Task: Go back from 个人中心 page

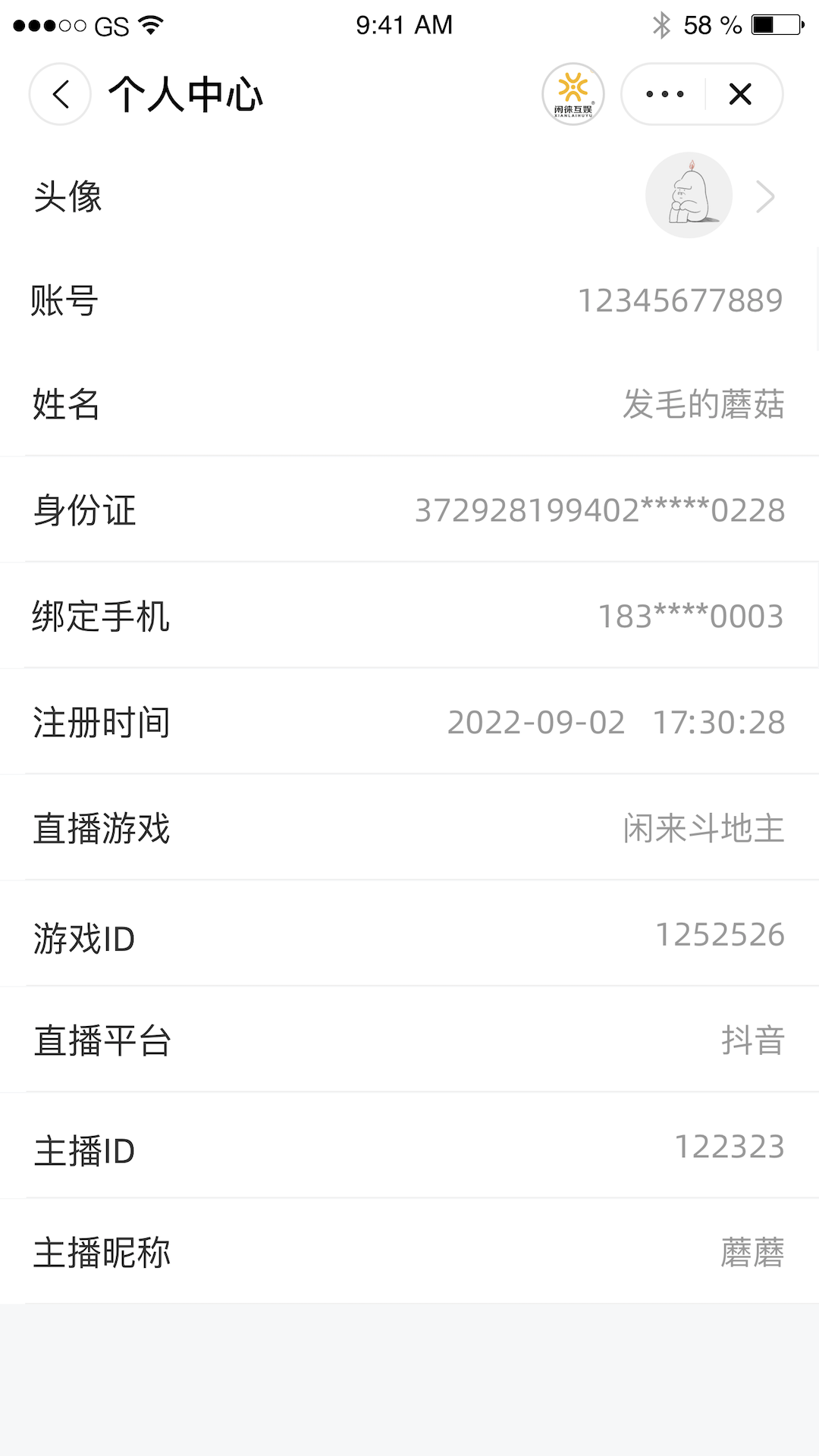Action: [60, 94]
